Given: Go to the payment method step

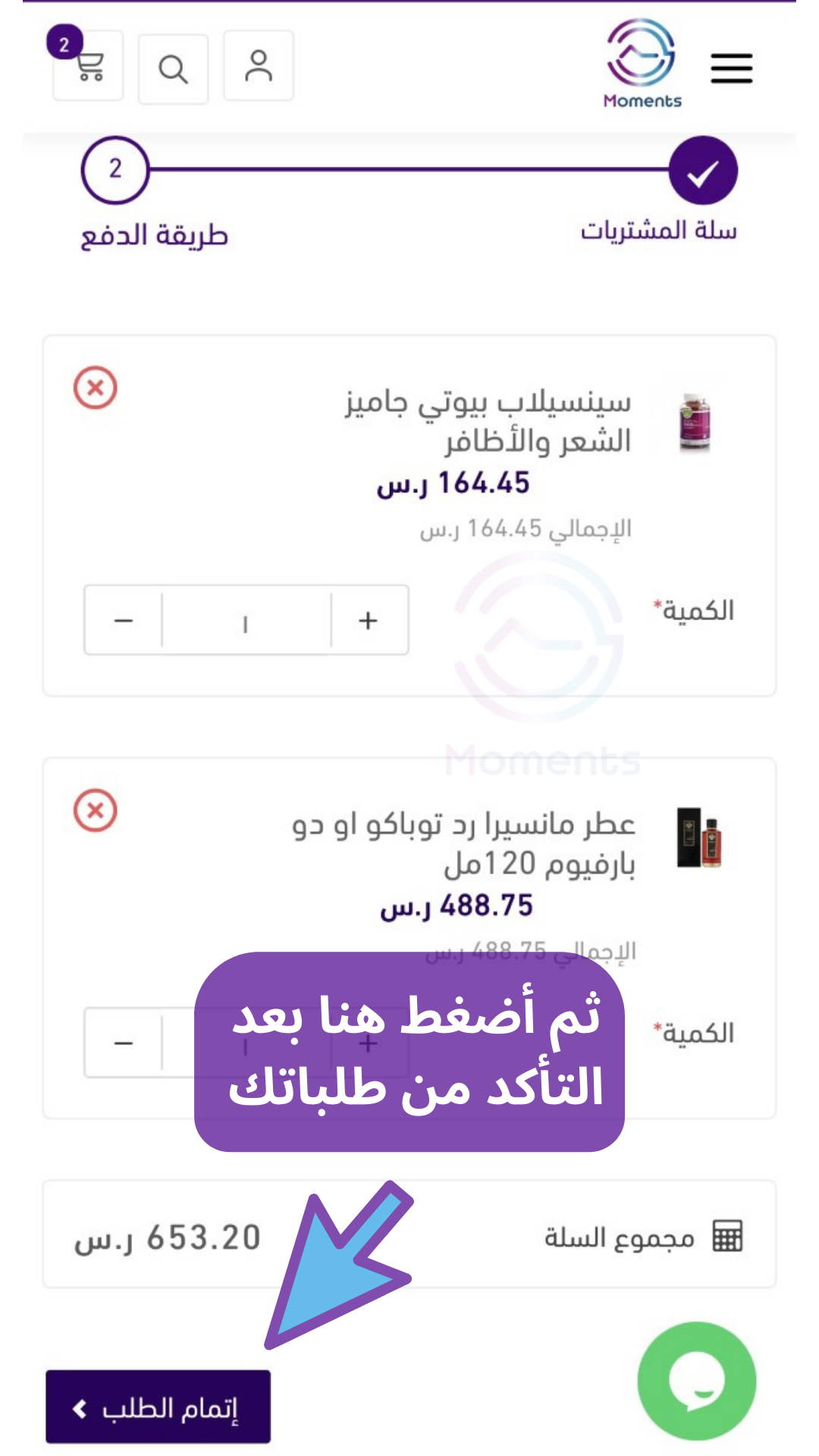Looking at the screenshot, I should [x=115, y=170].
